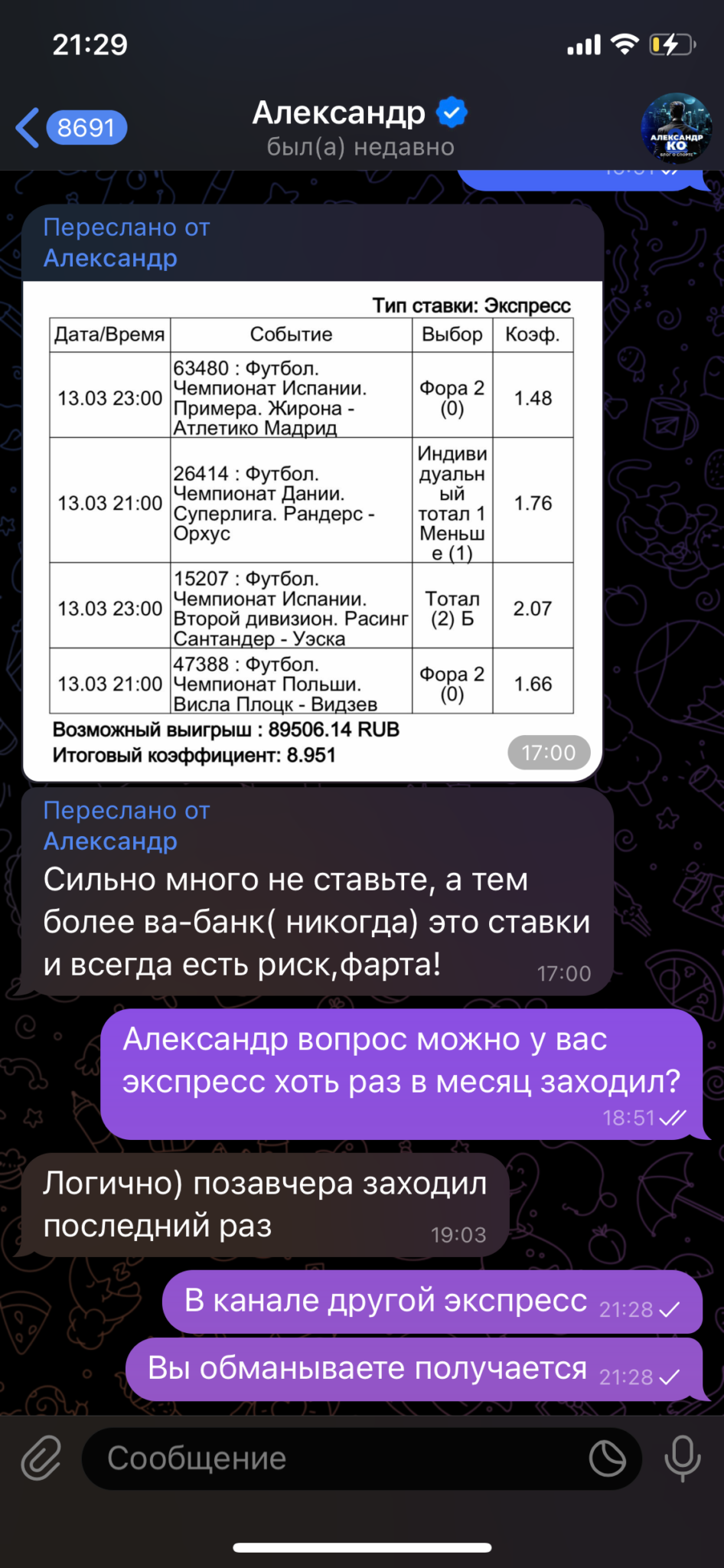This screenshot has height=1568, width=724.
Task: Open Александр's profile picture
Action: click(x=676, y=129)
